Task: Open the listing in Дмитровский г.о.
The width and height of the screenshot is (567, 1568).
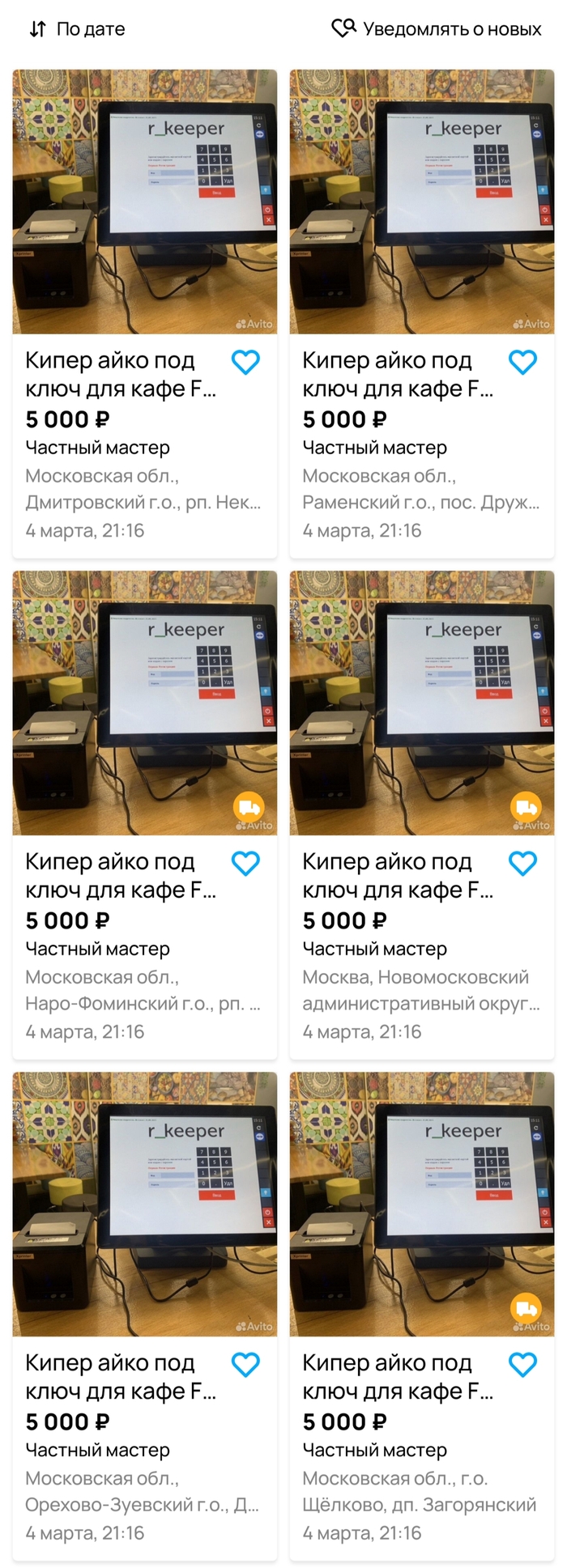Action: click(144, 202)
